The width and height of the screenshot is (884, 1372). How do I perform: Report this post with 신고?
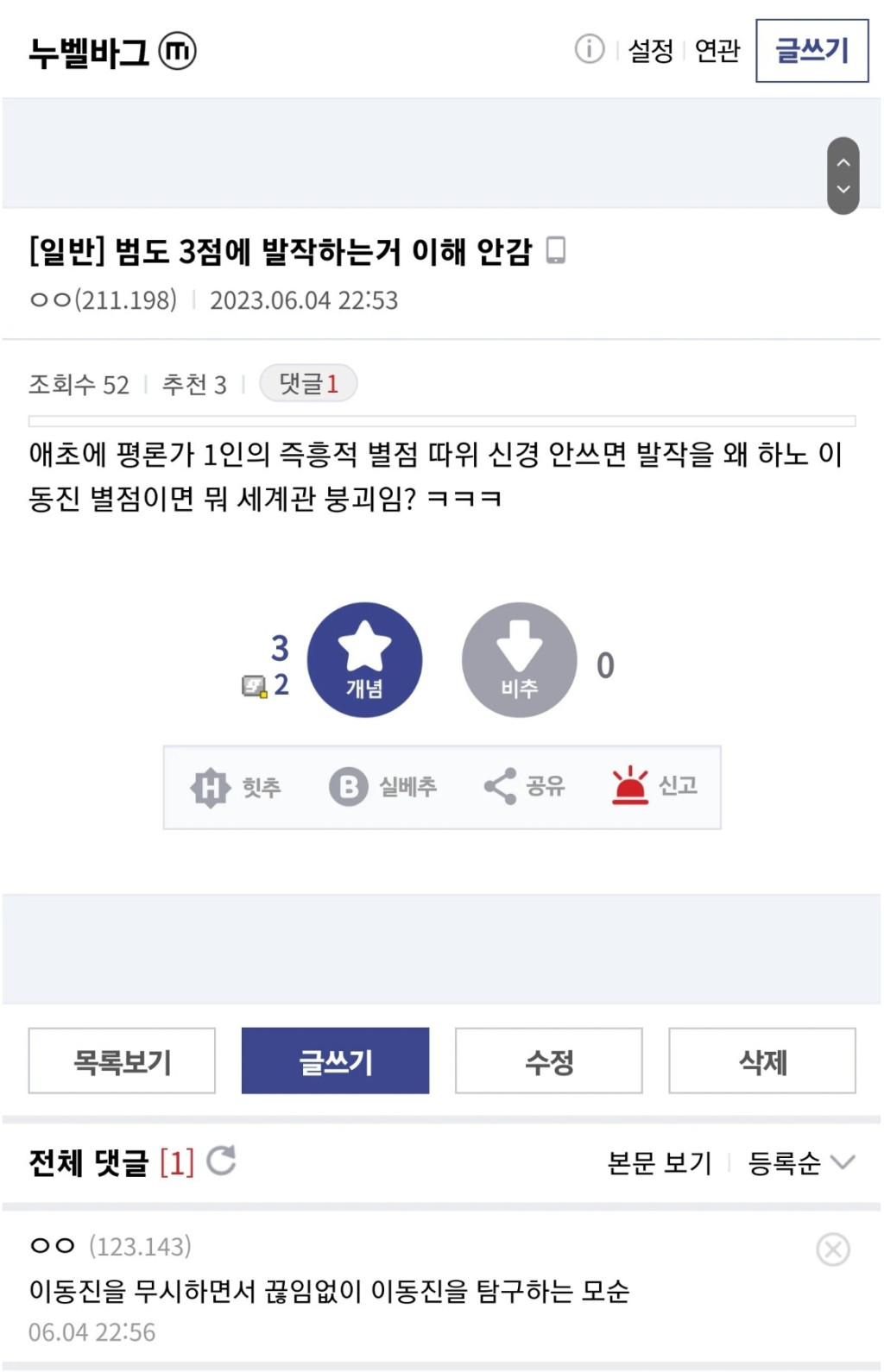(x=654, y=785)
